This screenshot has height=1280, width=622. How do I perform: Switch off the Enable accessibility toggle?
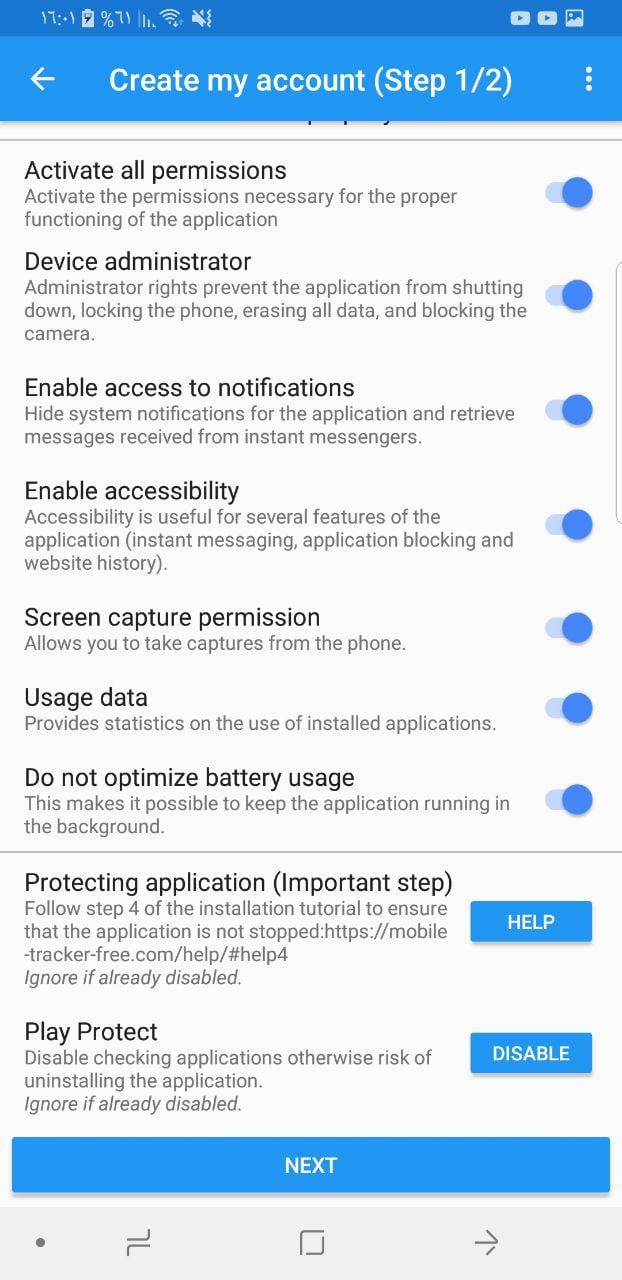tap(569, 525)
